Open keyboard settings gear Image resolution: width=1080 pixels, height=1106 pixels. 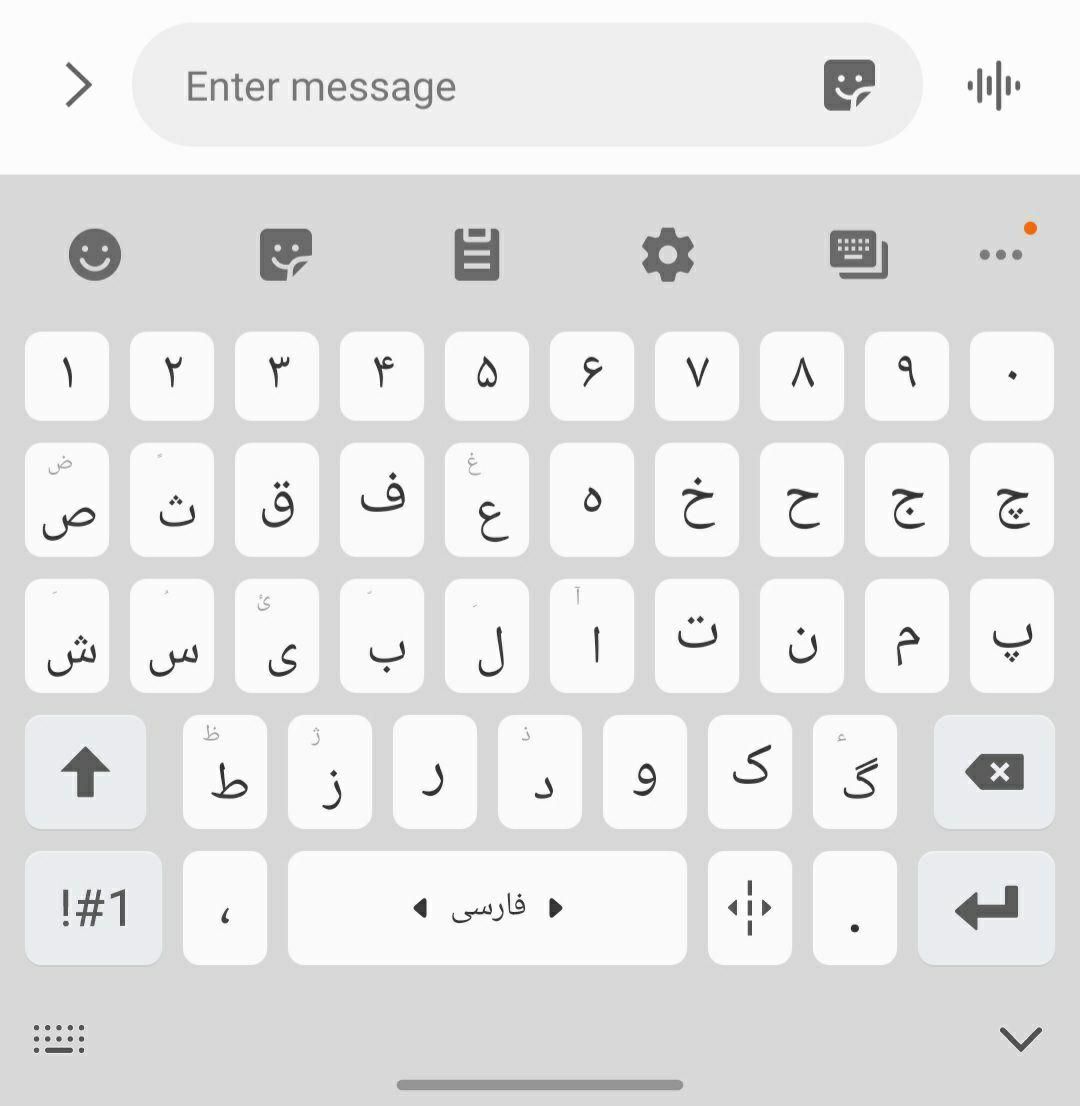pyautogui.click(x=667, y=254)
